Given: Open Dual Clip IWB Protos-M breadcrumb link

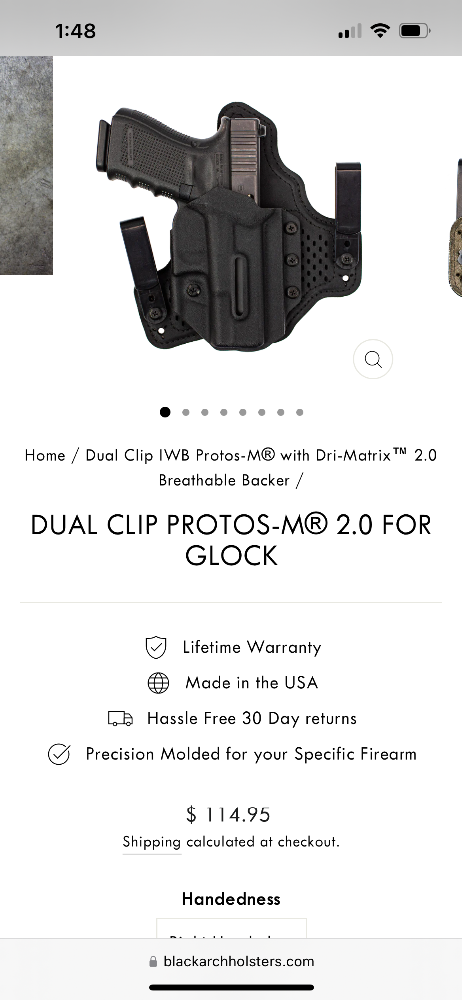Looking at the screenshot, I should coord(261,467).
